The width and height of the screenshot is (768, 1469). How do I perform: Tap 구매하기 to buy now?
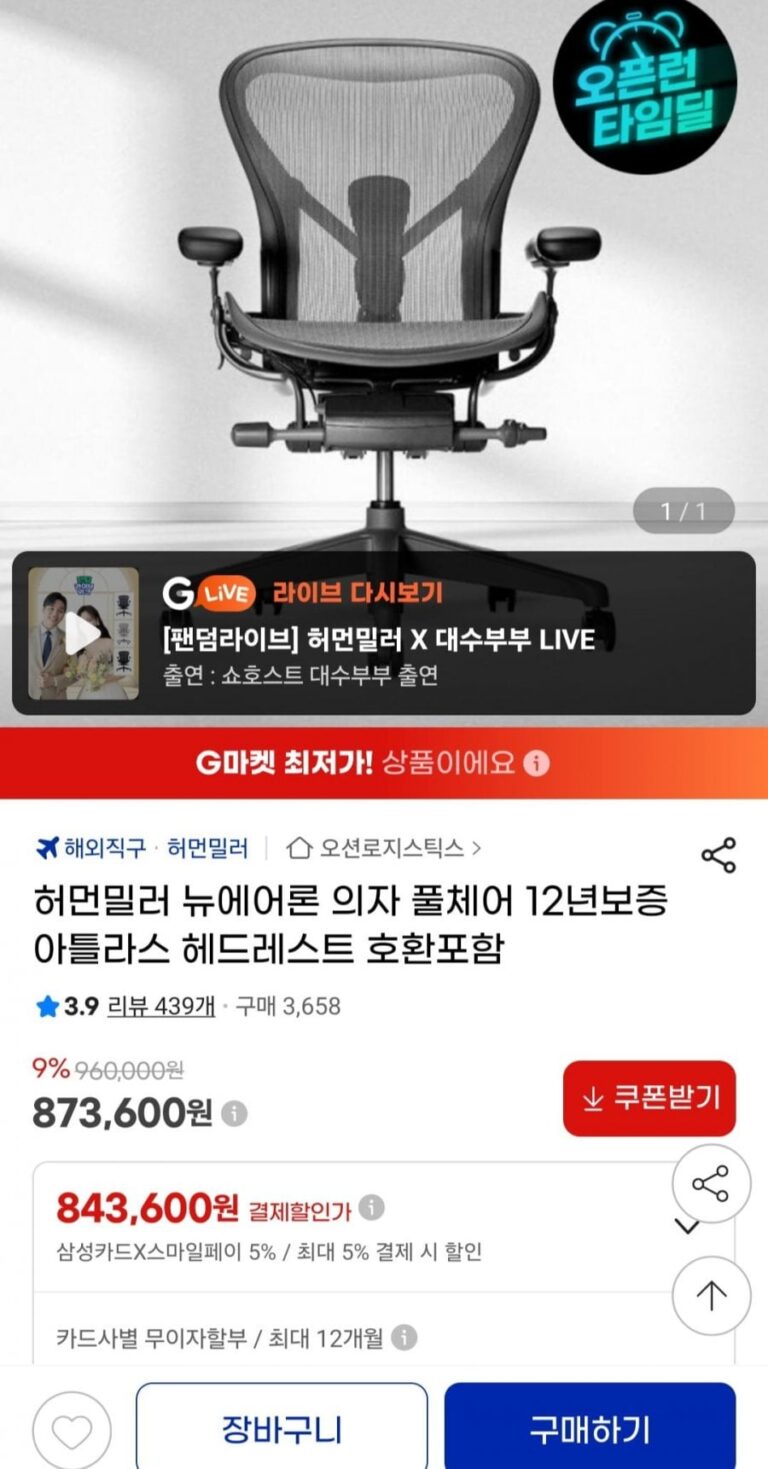click(590, 1429)
